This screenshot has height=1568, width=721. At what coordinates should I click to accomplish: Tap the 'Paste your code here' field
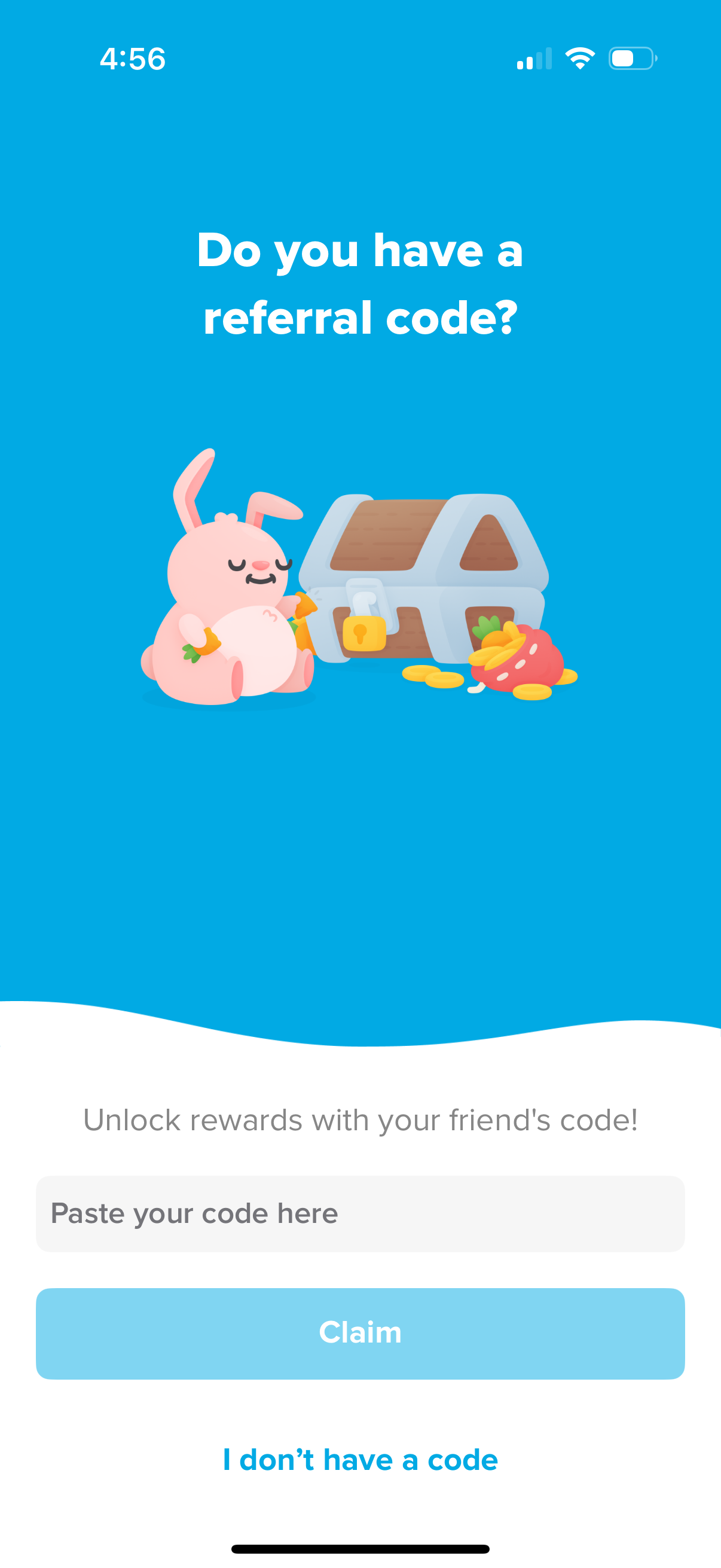coord(360,1213)
